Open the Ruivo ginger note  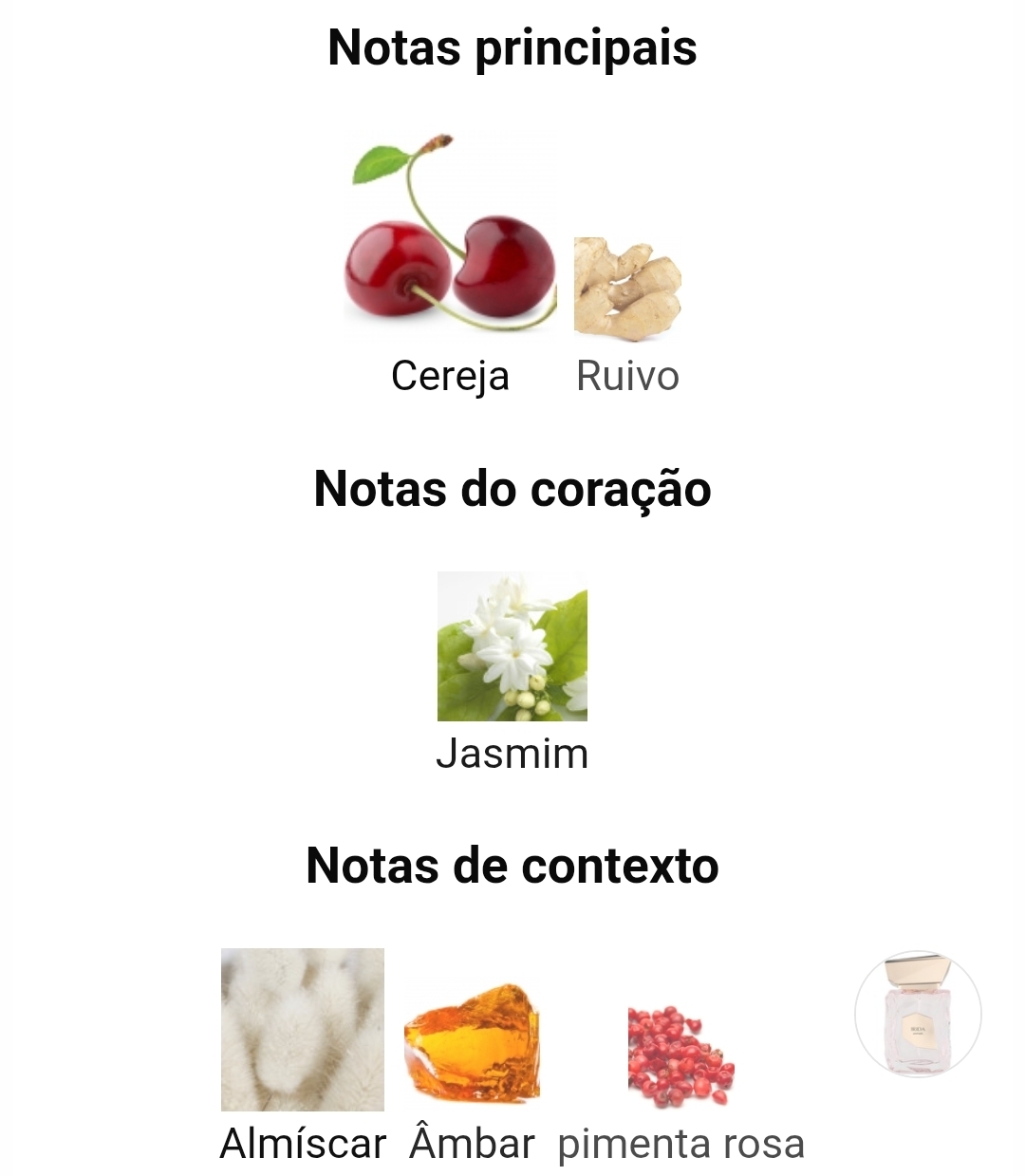627,288
